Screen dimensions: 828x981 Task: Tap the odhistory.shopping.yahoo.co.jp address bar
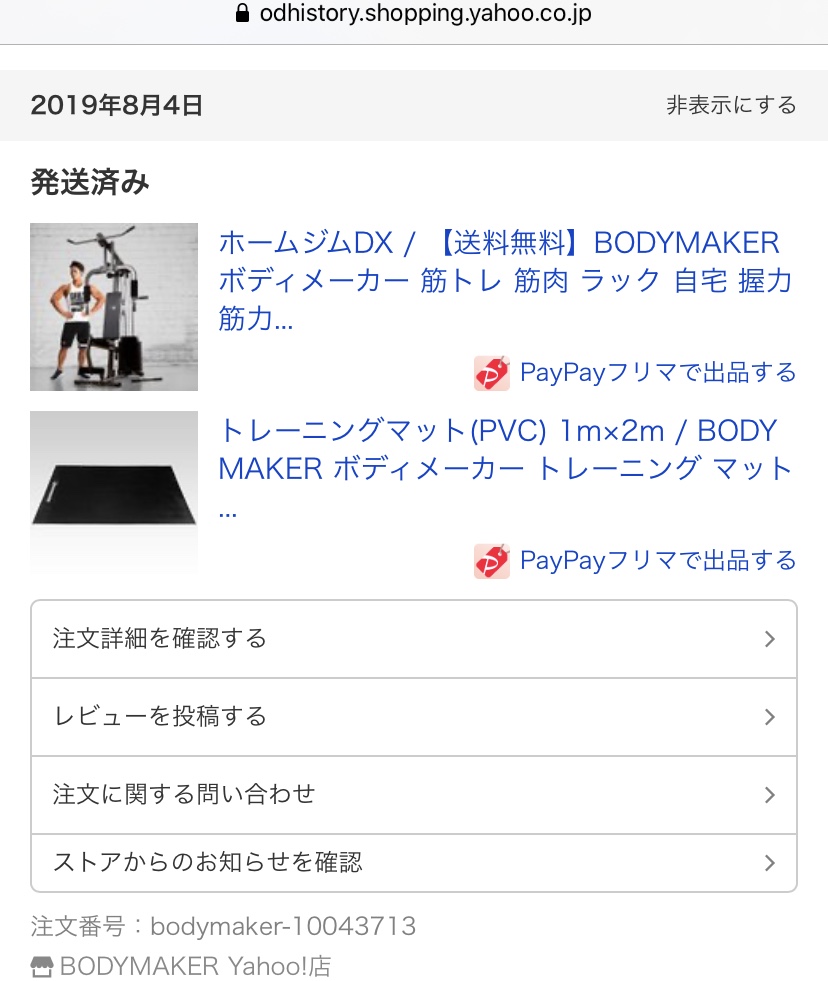414,14
